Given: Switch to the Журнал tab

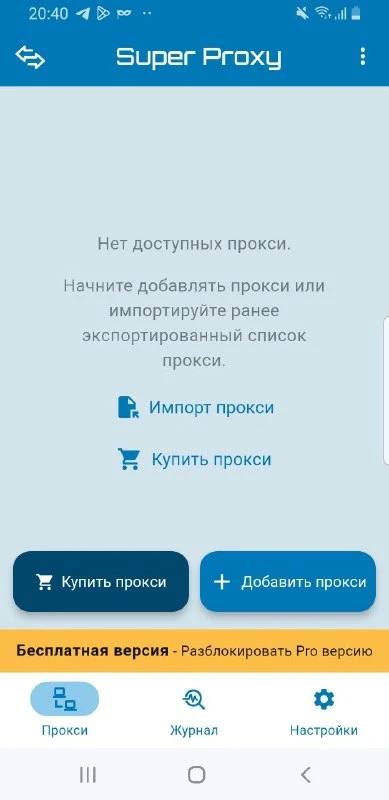Looking at the screenshot, I should 194,710.
